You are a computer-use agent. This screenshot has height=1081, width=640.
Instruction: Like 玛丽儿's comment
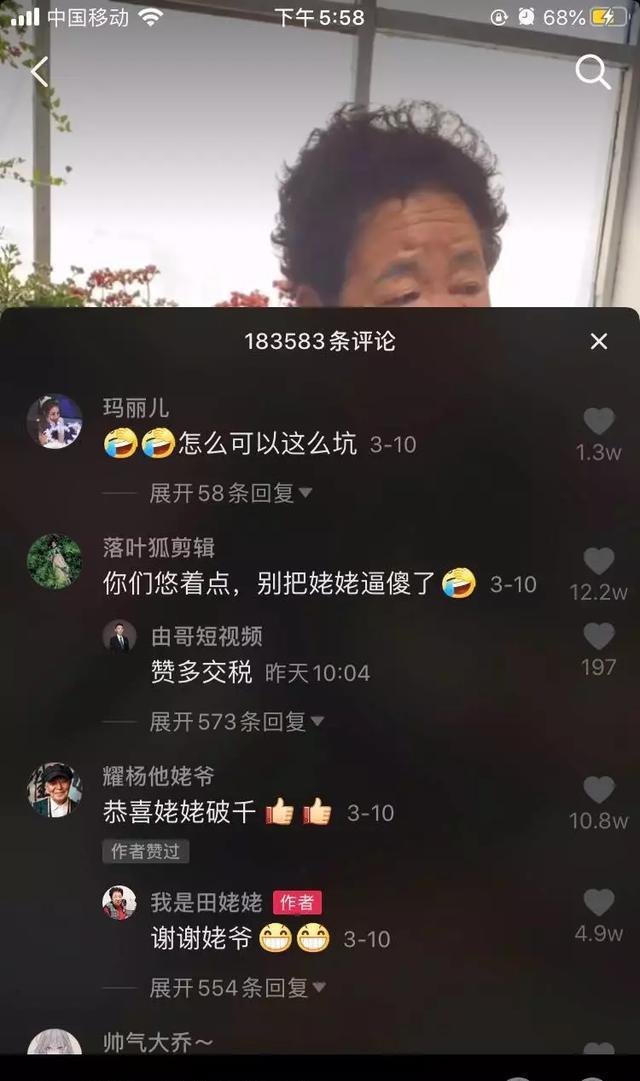point(598,422)
